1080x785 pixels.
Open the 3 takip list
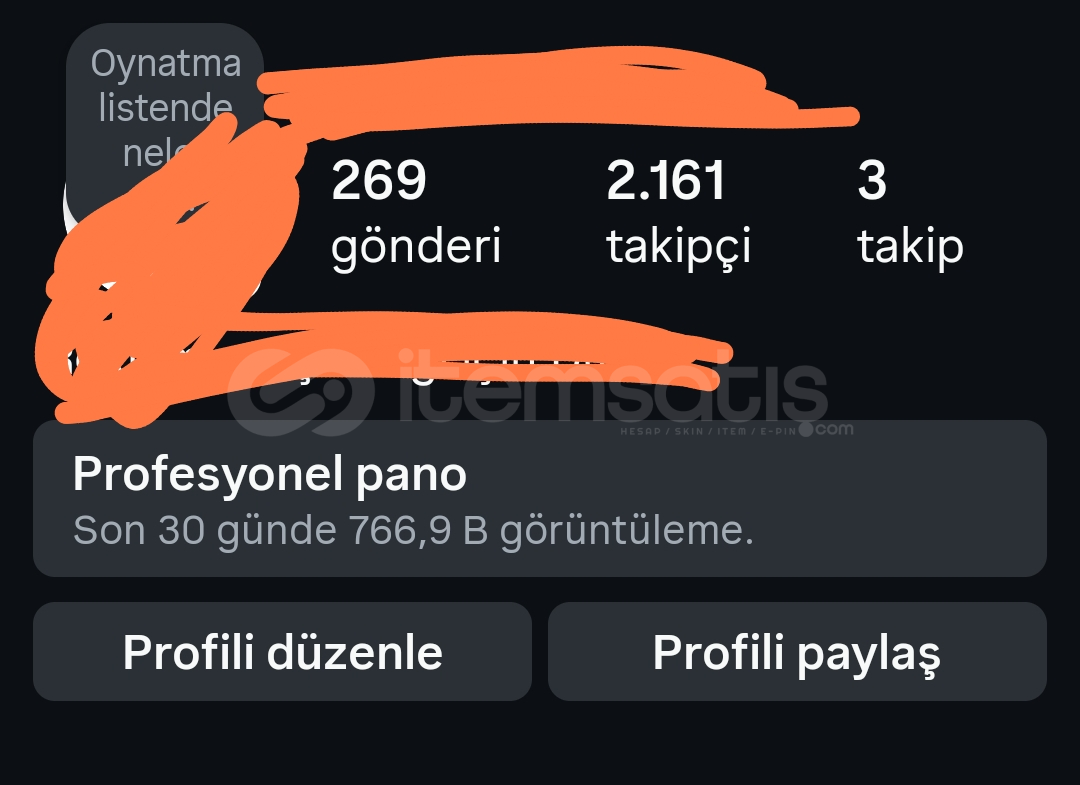pos(910,213)
